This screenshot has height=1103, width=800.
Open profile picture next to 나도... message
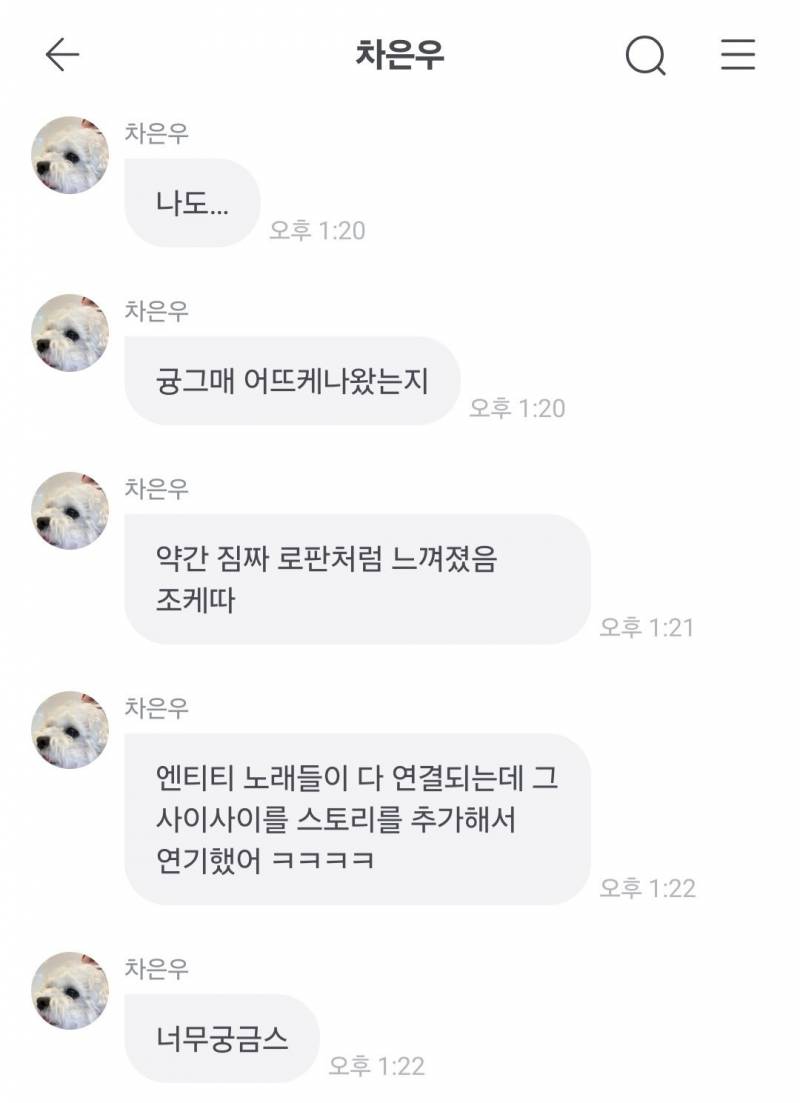[x=69, y=155]
